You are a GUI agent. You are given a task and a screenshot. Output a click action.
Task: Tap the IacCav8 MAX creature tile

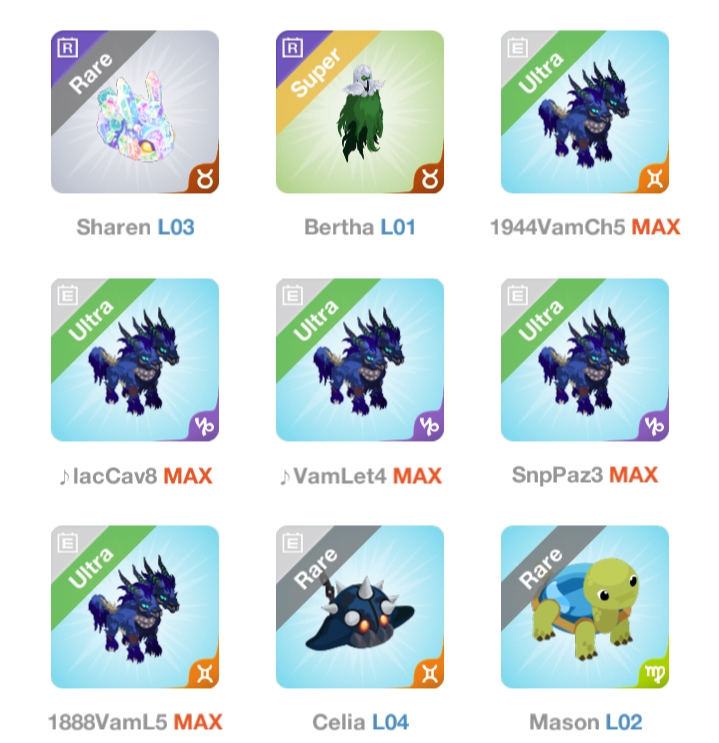tap(135, 360)
